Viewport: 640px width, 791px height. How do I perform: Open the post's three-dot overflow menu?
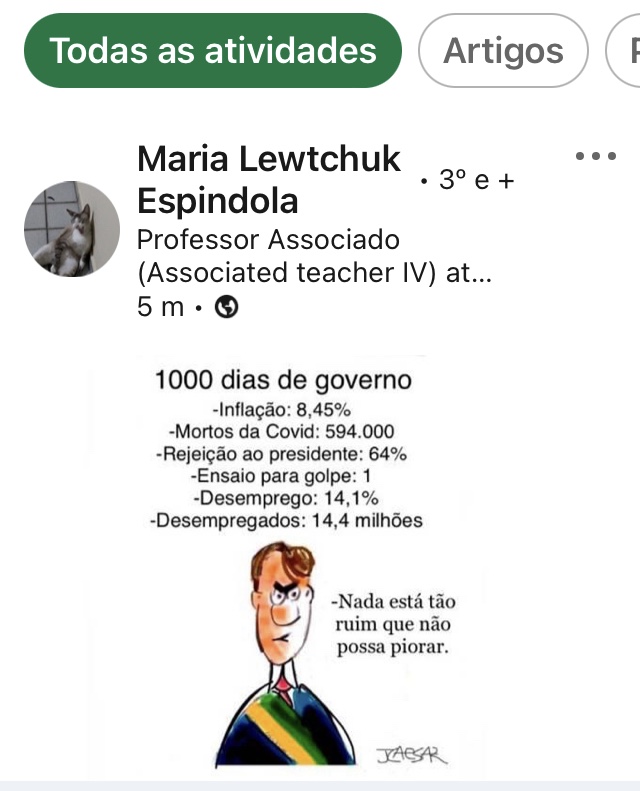click(596, 156)
